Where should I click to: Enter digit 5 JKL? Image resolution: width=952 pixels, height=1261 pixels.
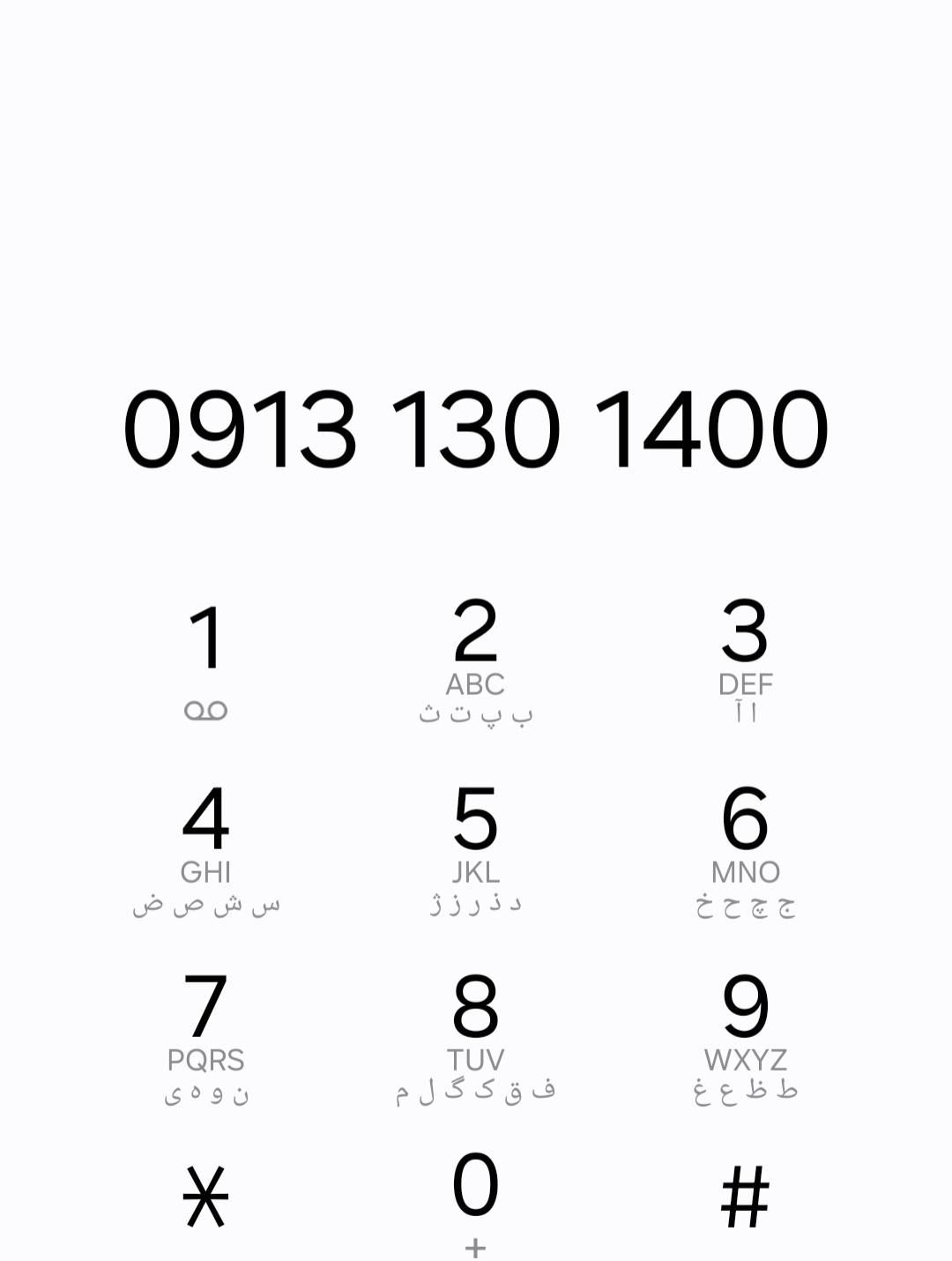pos(475,845)
